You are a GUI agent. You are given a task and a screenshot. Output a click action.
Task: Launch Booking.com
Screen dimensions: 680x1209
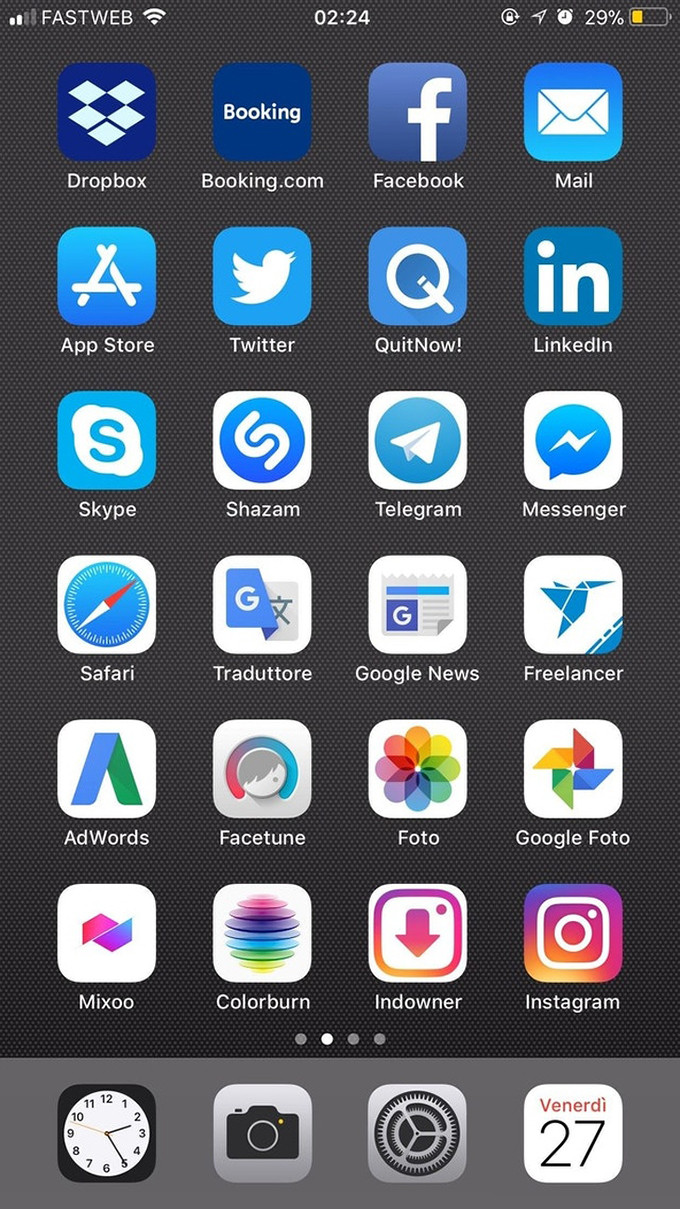click(262, 112)
